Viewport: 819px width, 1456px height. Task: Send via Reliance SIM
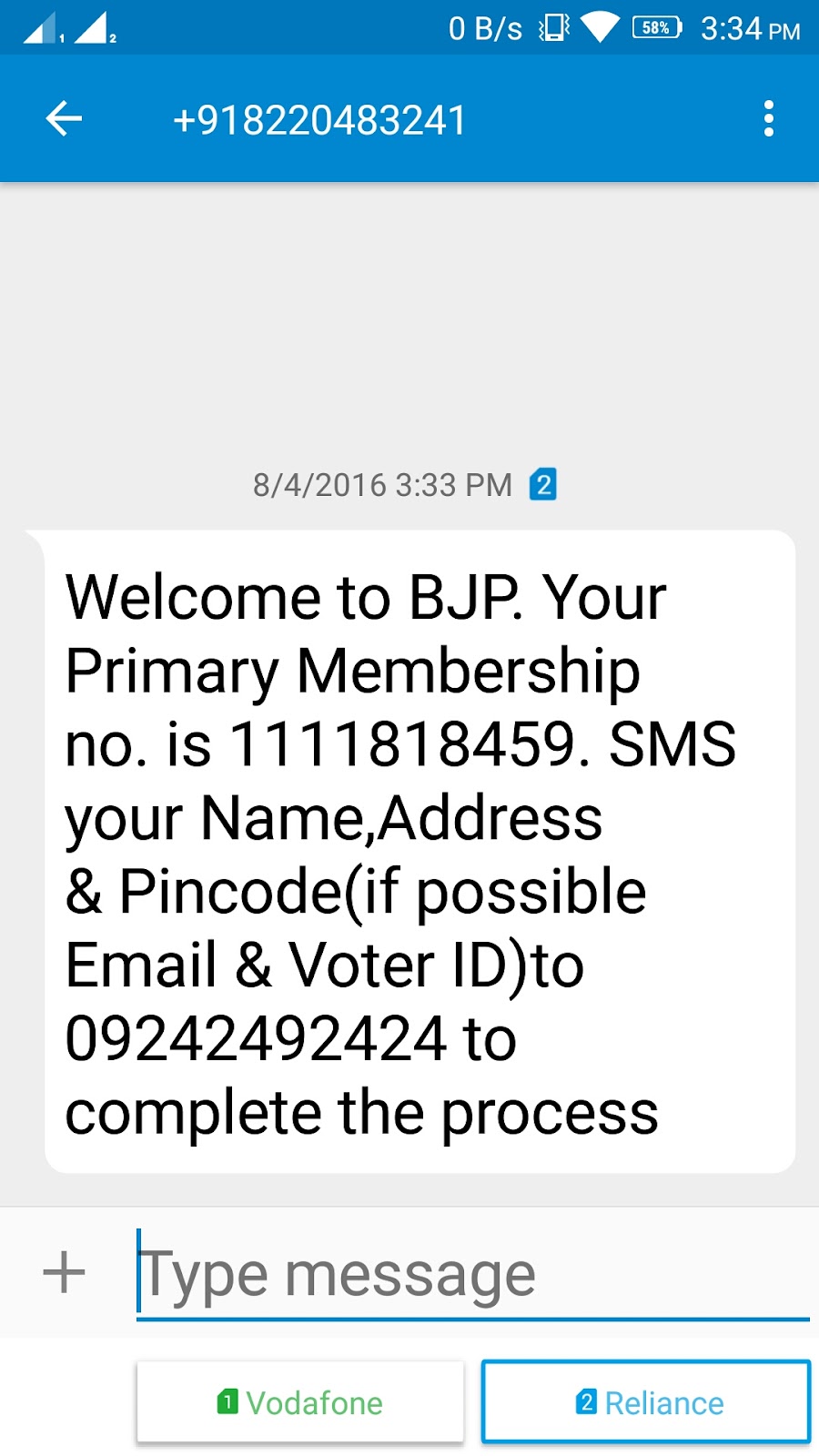coord(646,1402)
